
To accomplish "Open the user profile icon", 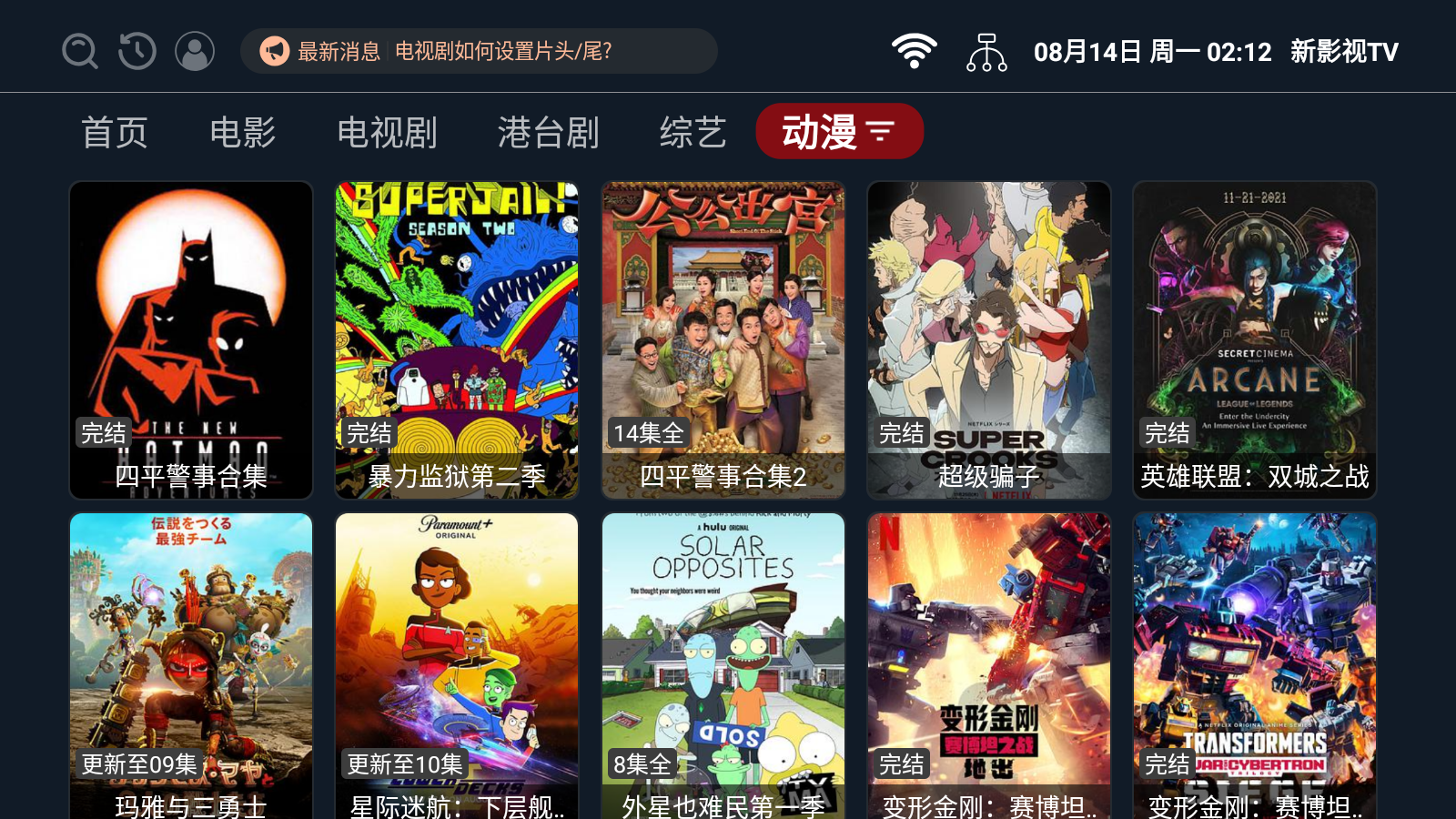I will pos(195,51).
